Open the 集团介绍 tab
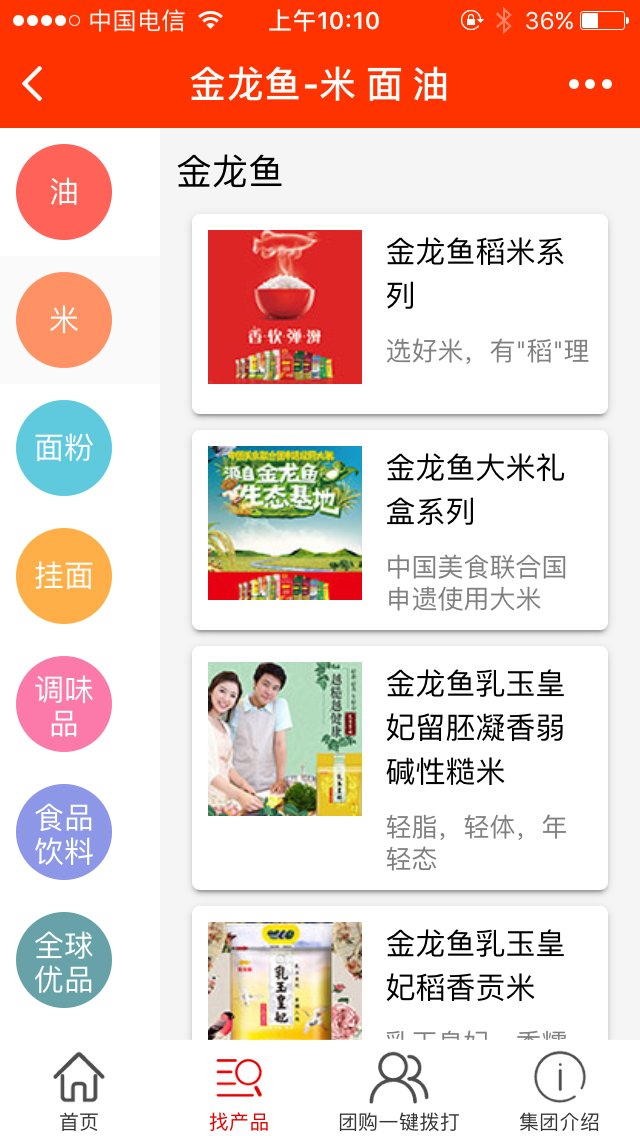This screenshot has width=640, height=1136. coord(559,1090)
